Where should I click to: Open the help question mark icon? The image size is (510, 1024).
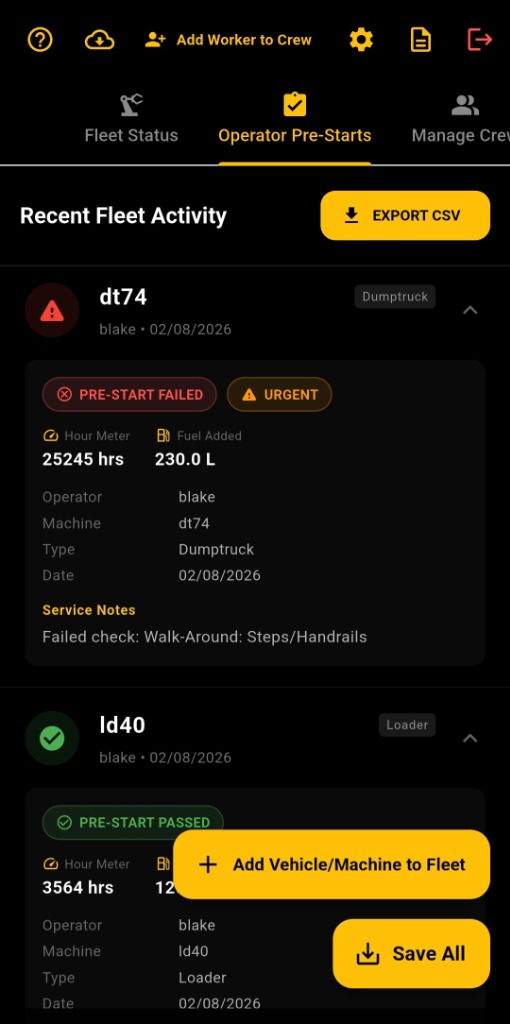[x=40, y=40]
